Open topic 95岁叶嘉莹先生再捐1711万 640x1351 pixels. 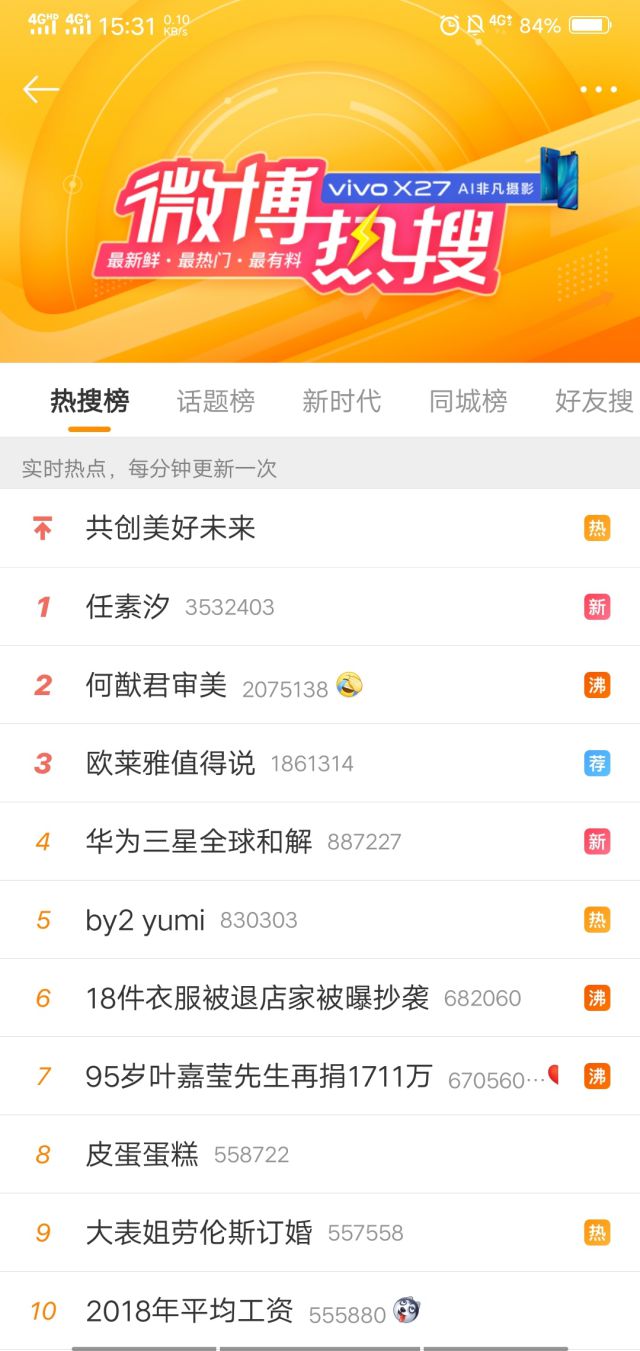click(x=259, y=1076)
